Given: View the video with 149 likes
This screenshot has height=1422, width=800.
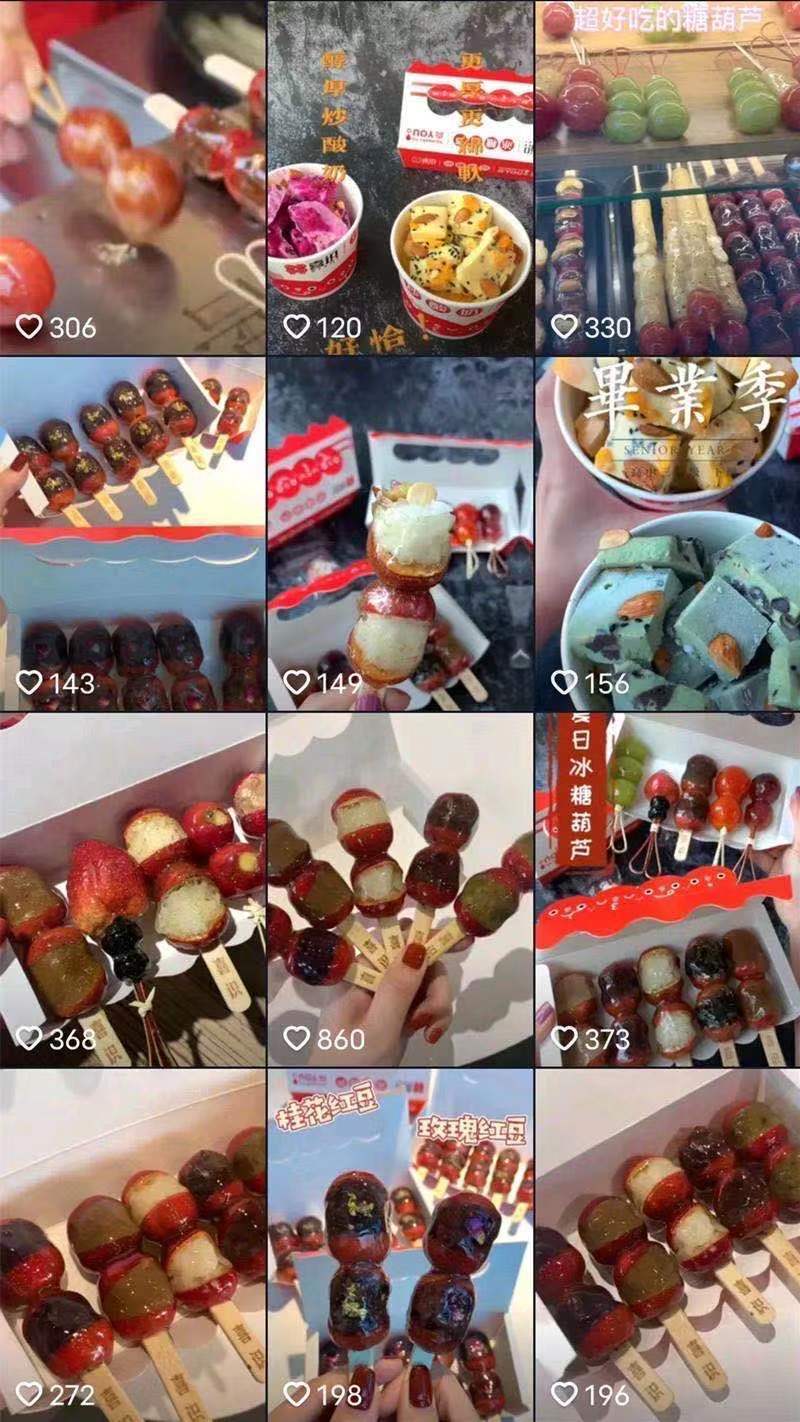Looking at the screenshot, I should (400, 533).
